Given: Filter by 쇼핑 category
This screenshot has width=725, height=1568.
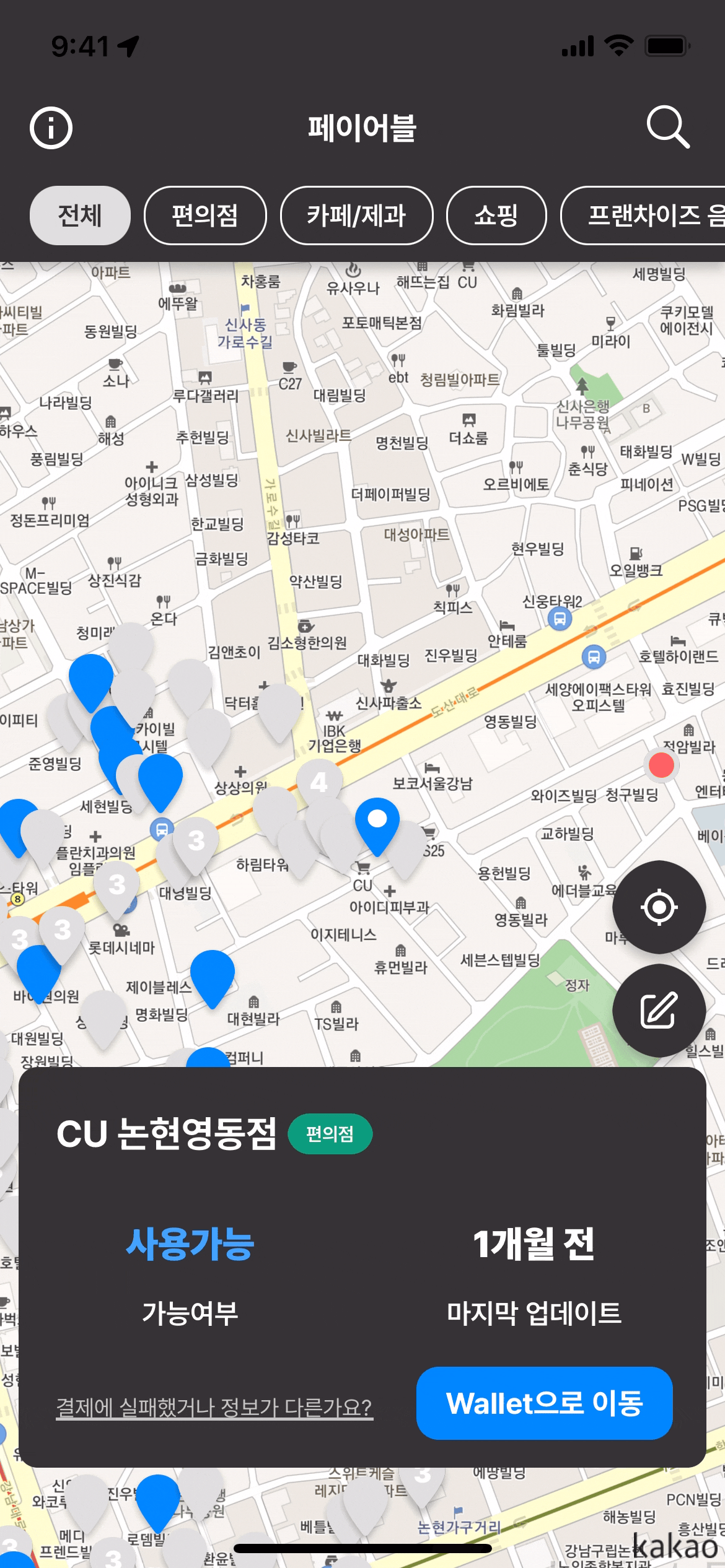Looking at the screenshot, I should tap(496, 216).
